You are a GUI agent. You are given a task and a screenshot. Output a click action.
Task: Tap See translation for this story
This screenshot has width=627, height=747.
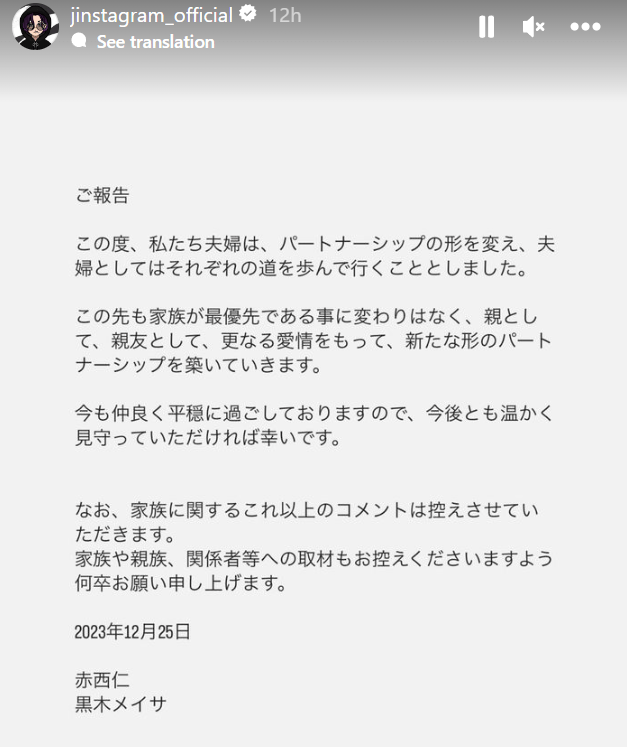click(x=155, y=42)
